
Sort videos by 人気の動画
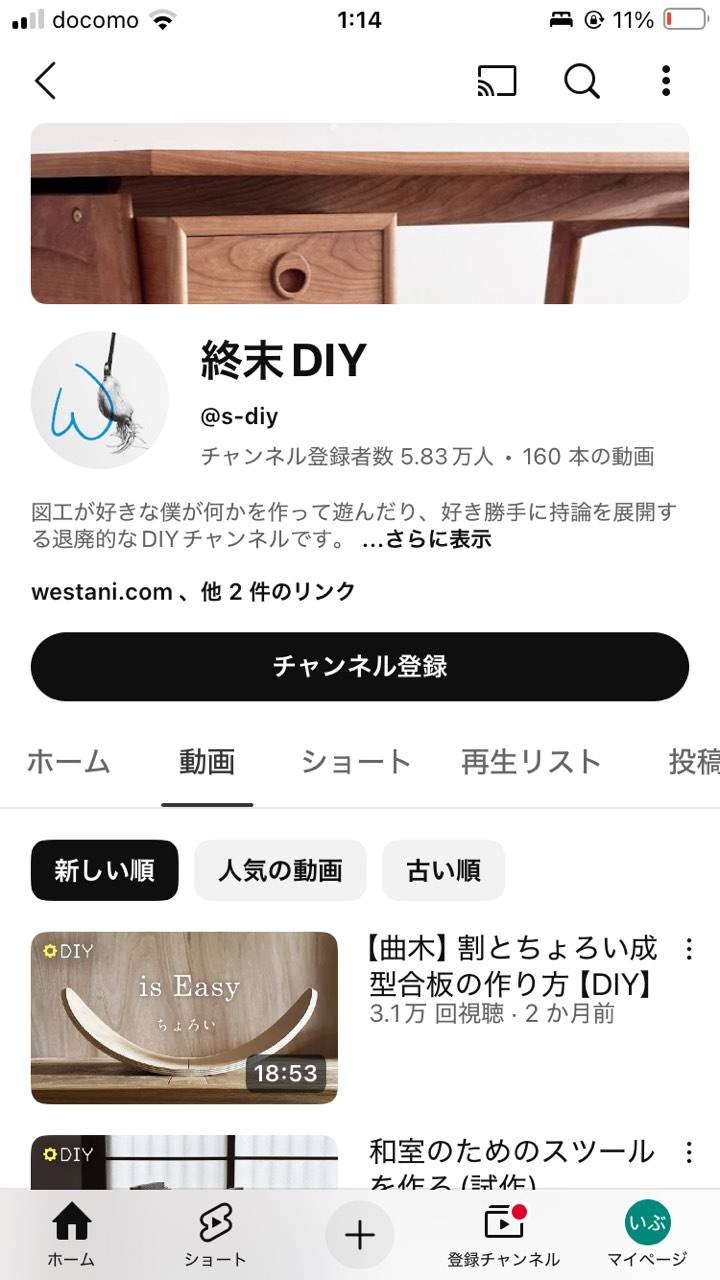[280, 870]
